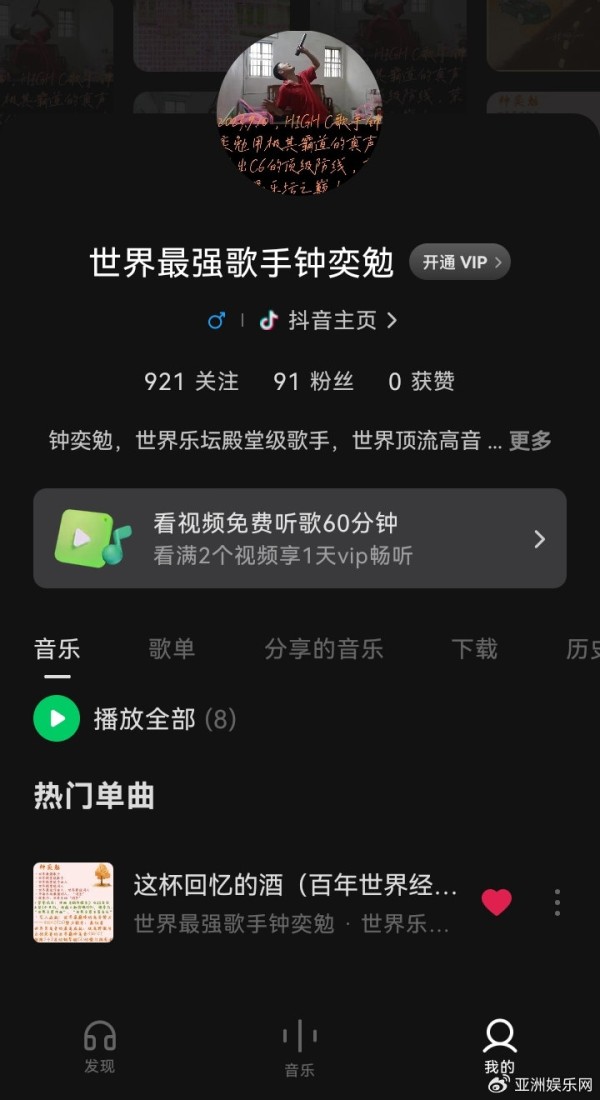This screenshot has height=1100, width=600.
Task: Switch to the 下载 tab
Action: [x=474, y=648]
